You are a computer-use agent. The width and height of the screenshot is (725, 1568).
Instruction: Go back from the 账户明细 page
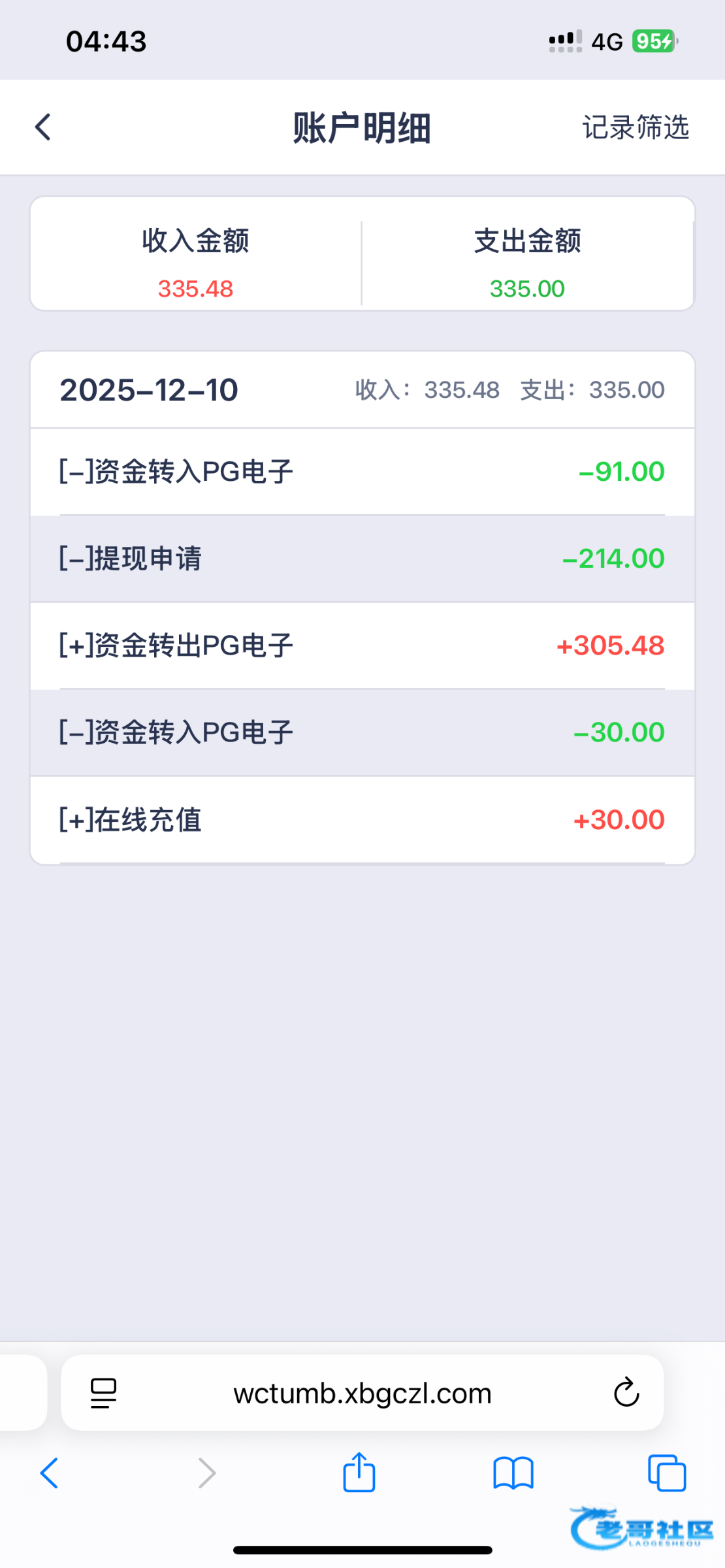[x=43, y=127]
